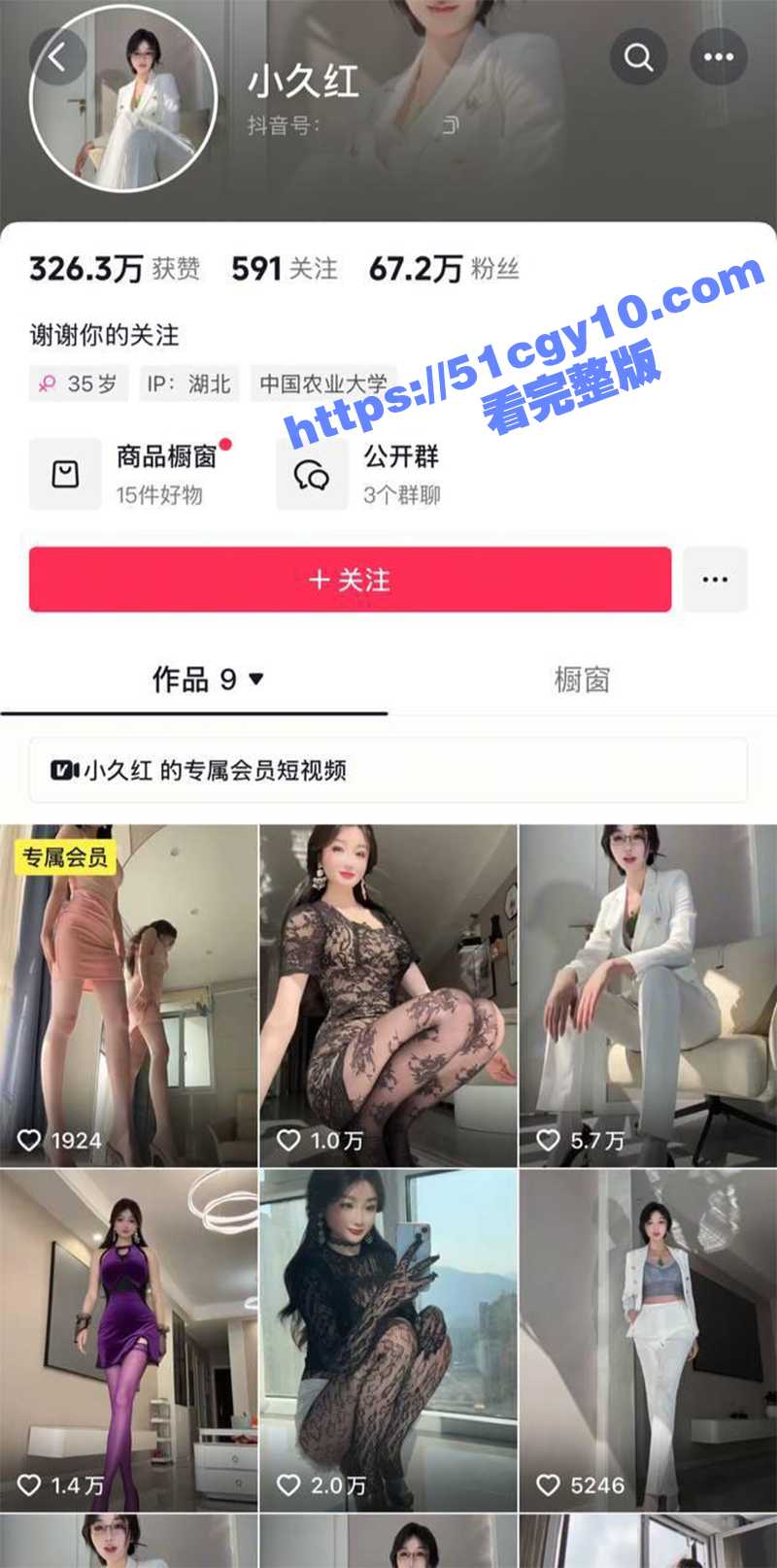Viewport: 777px width, 1568px height.
Task: Open more options next to the follow button
Action: [x=715, y=580]
